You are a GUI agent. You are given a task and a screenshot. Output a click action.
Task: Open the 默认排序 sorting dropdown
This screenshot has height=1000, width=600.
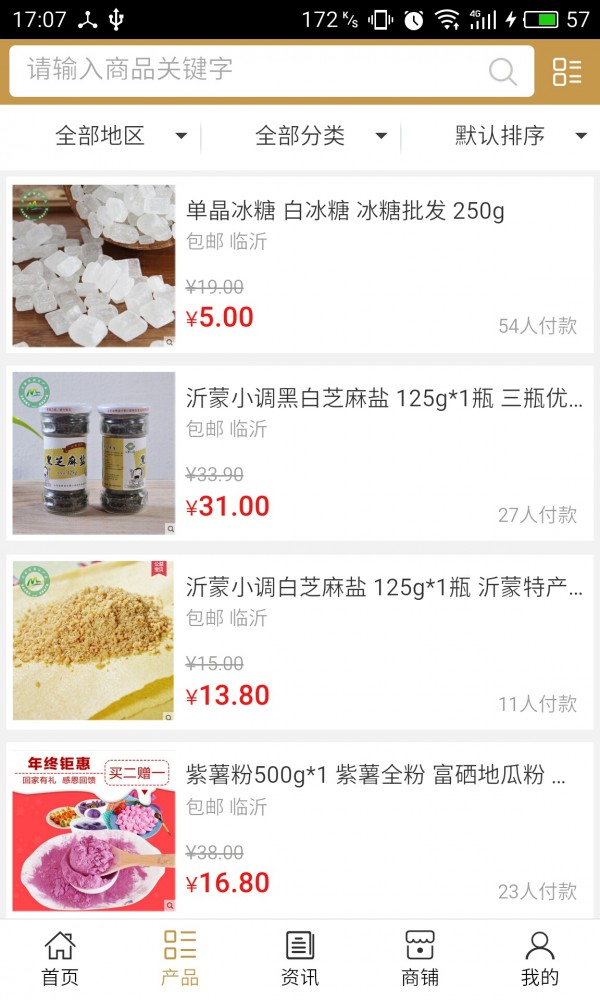point(520,136)
